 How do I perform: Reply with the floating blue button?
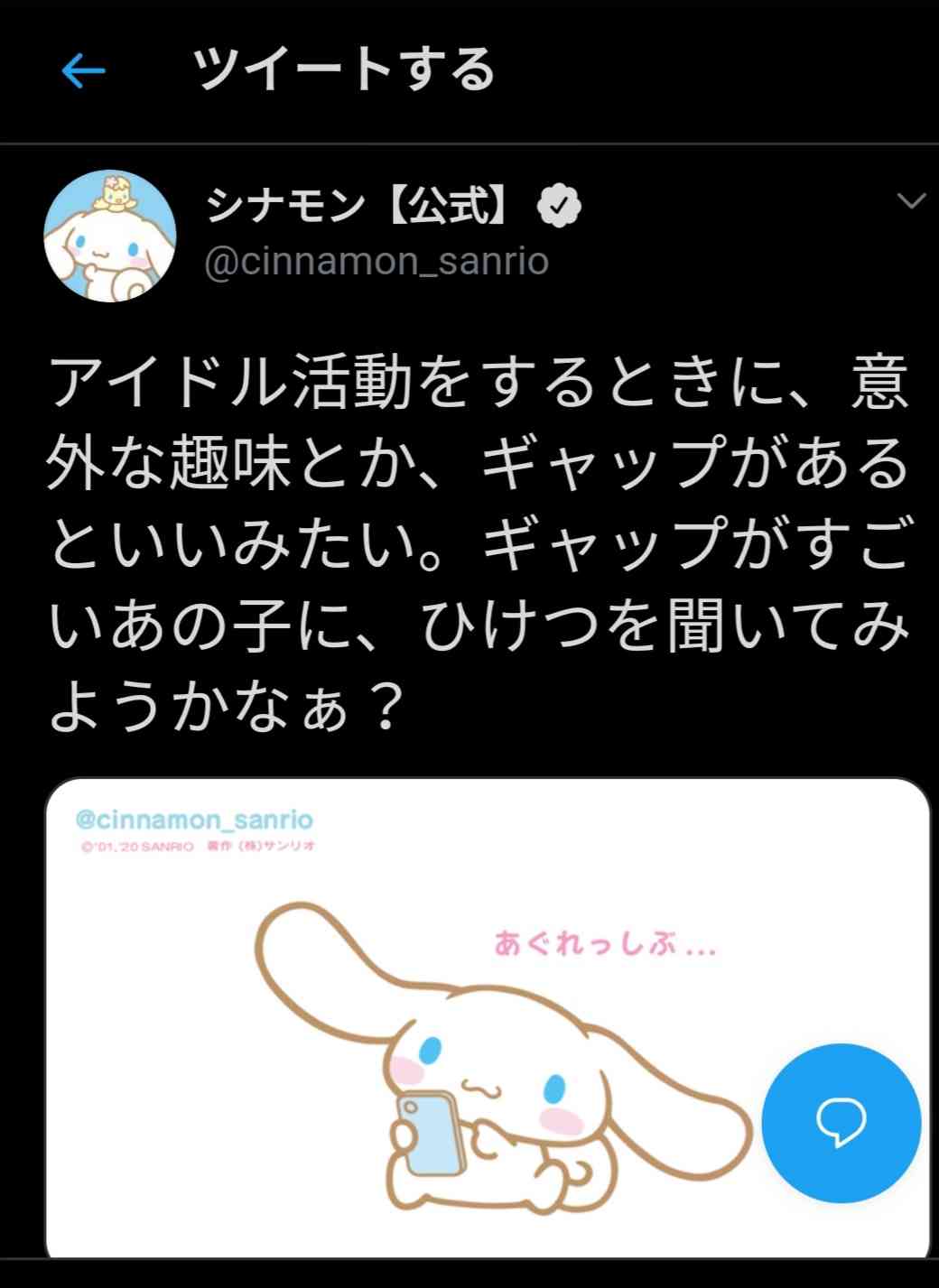(841, 1123)
